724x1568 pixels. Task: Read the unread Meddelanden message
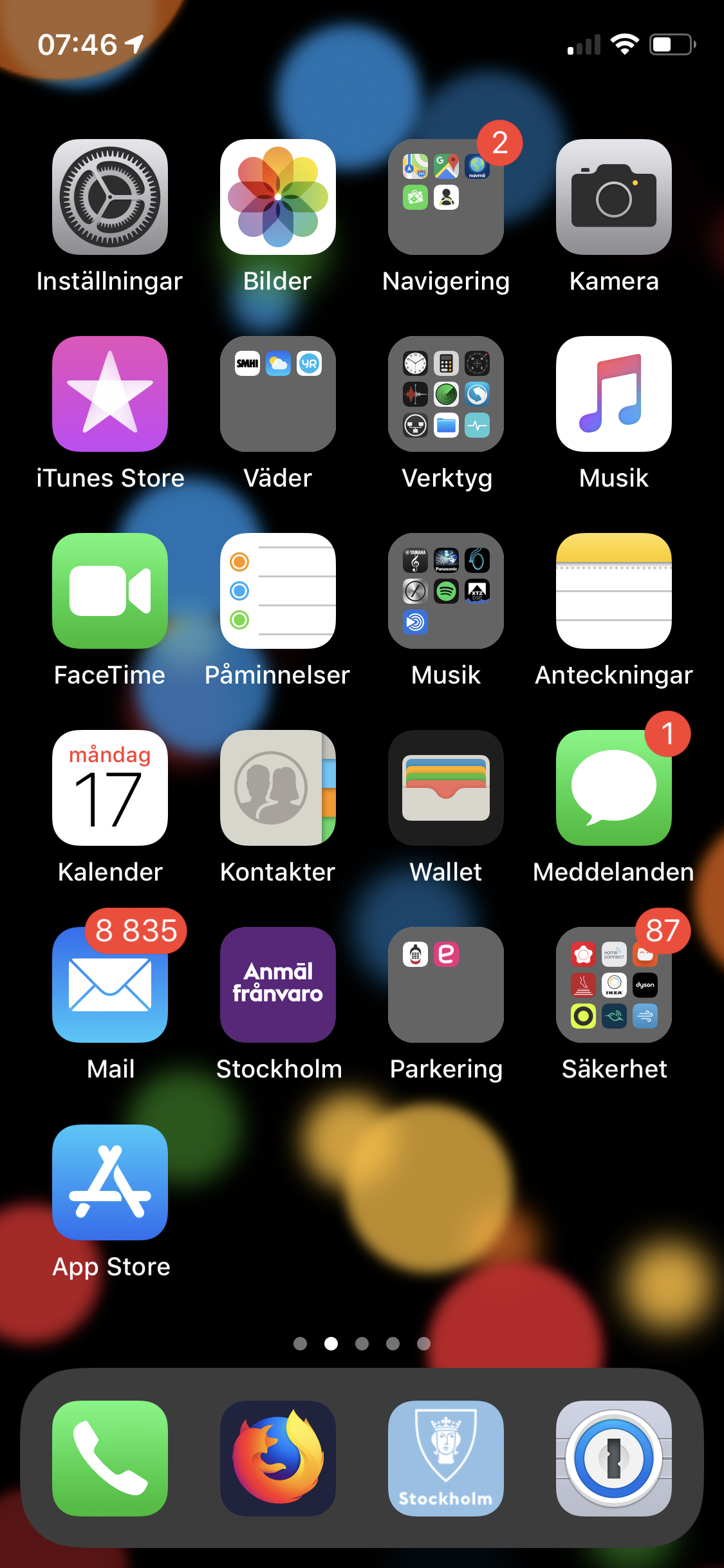[613, 789]
